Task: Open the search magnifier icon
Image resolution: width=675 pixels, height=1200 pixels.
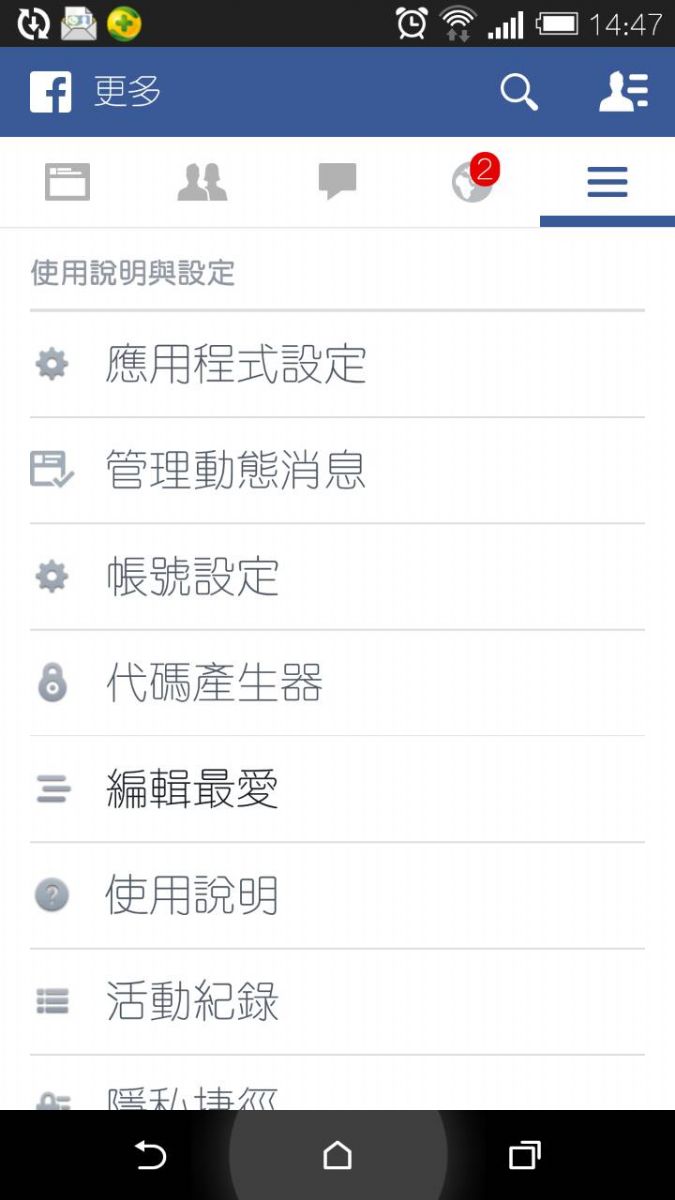Action: [519, 92]
